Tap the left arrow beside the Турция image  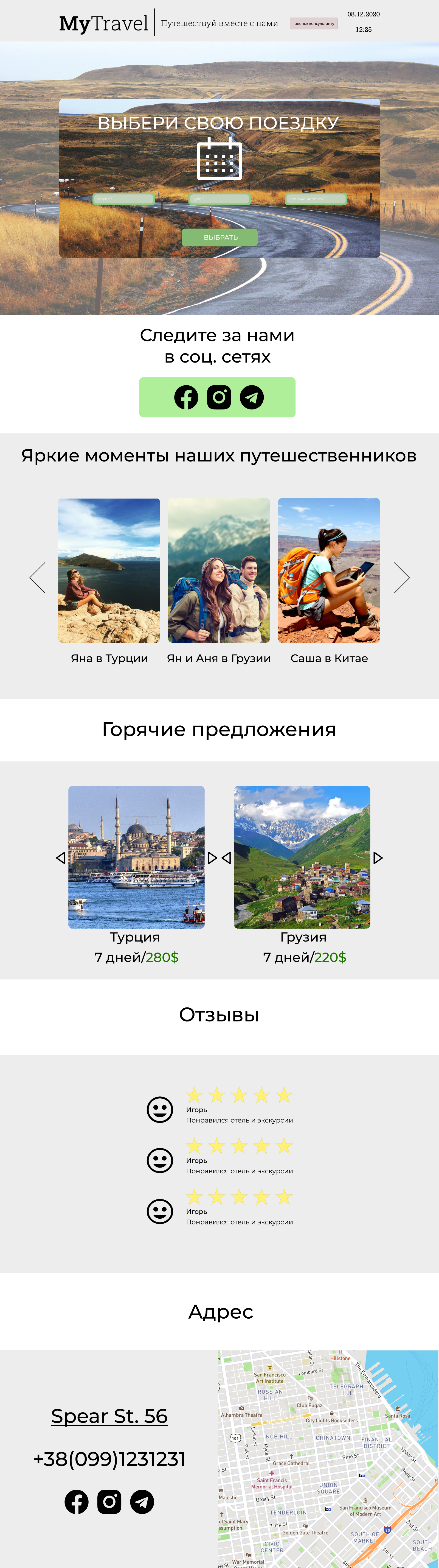pyautogui.click(x=60, y=858)
